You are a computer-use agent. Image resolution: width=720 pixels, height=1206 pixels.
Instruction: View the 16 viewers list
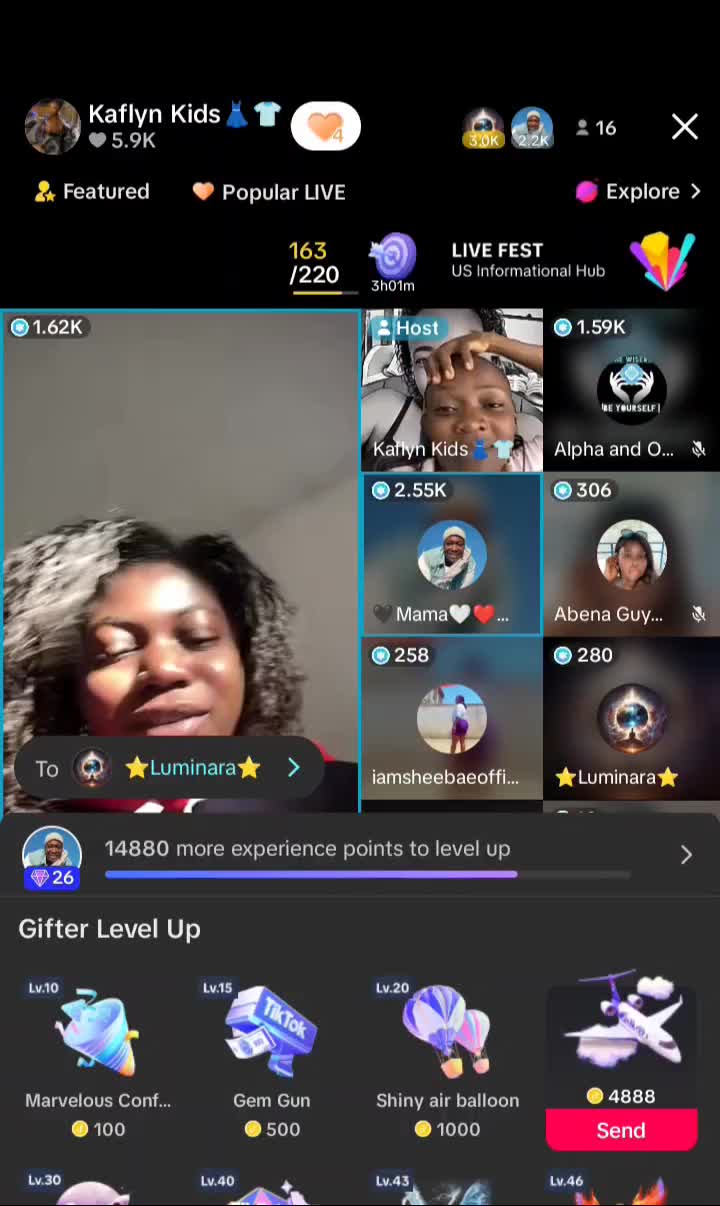pos(596,128)
